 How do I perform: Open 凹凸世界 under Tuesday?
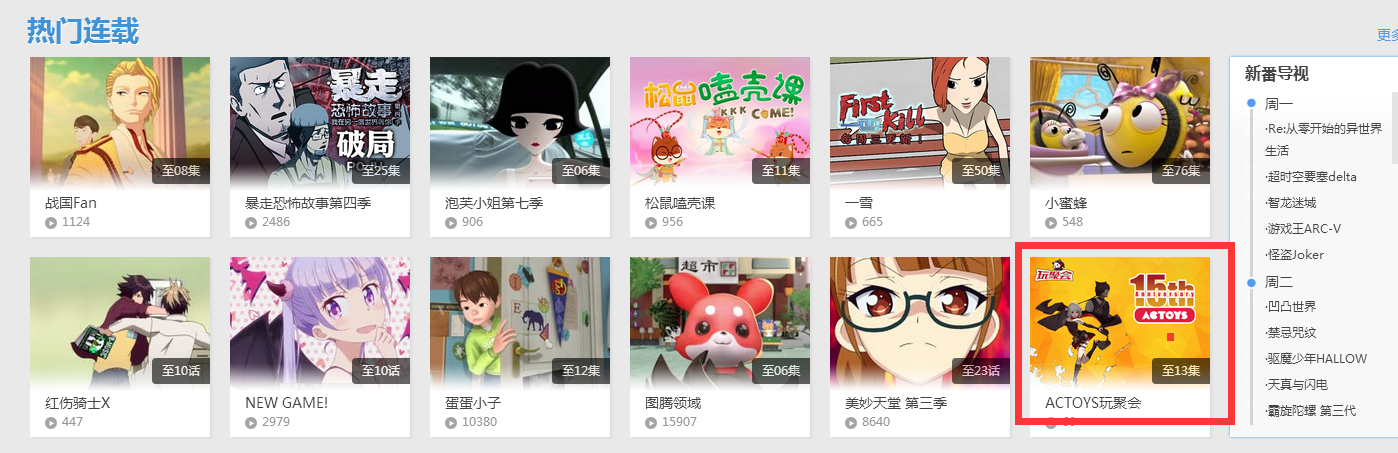[1290, 307]
